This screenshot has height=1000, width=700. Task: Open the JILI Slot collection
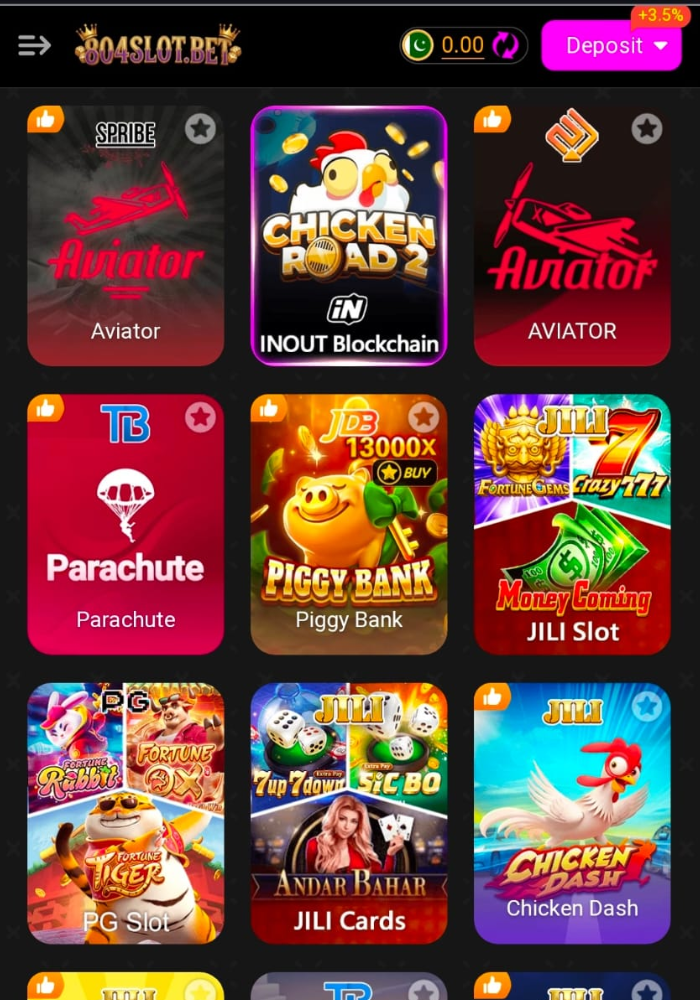(x=572, y=525)
